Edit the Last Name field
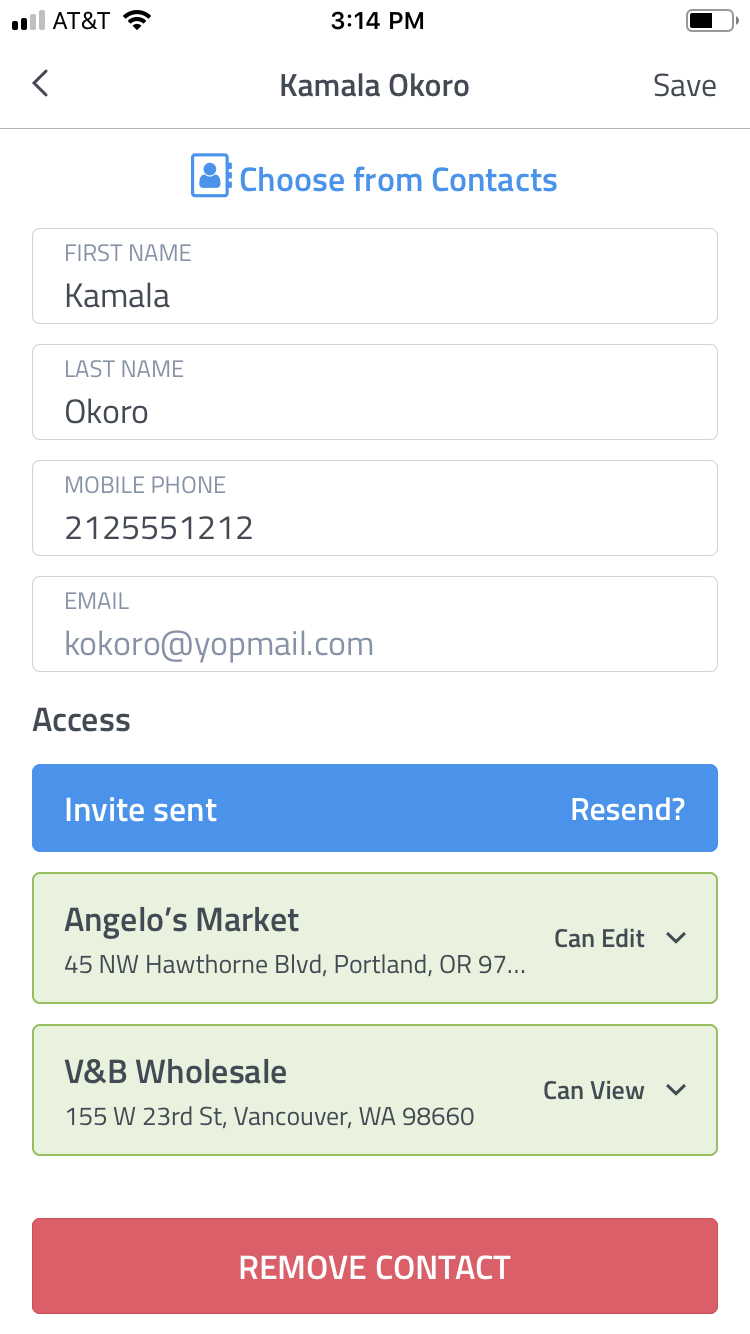The width and height of the screenshot is (750, 1334). [x=375, y=392]
